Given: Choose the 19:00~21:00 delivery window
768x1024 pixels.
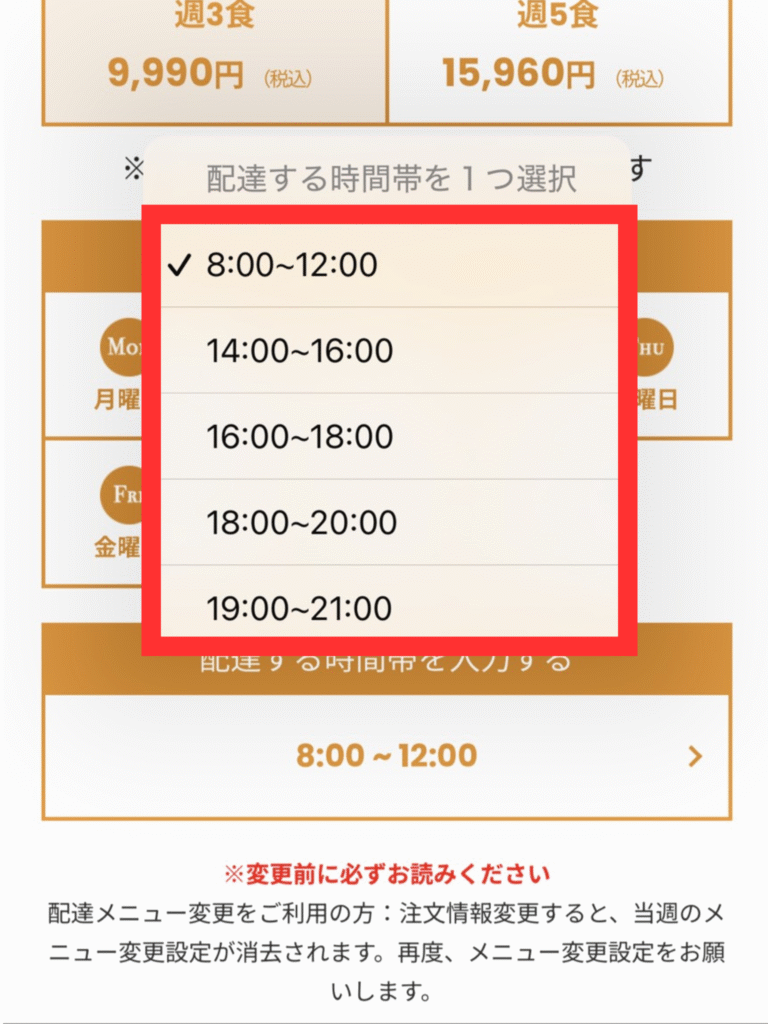Looking at the screenshot, I should 388,606.
